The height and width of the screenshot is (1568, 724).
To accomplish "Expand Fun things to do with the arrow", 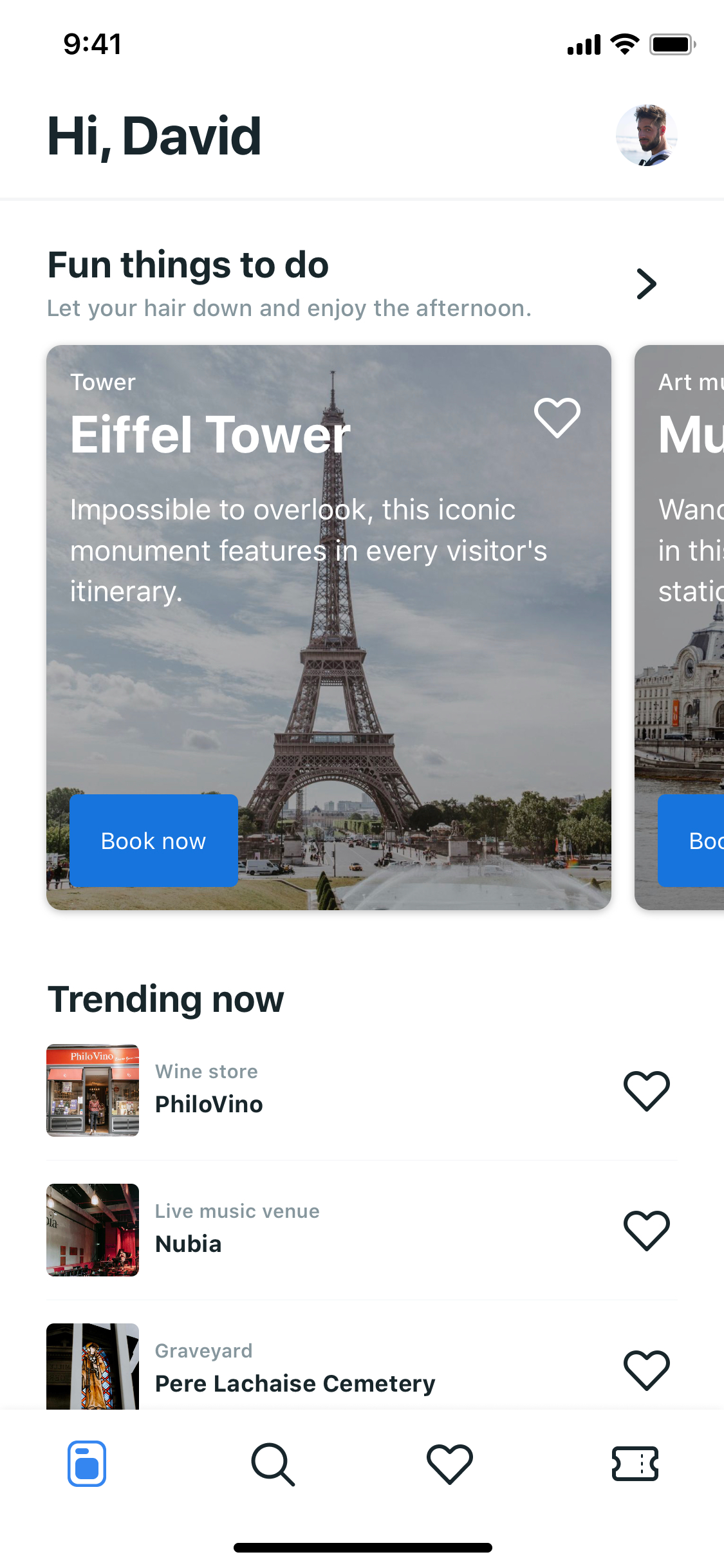I will [x=646, y=284].
